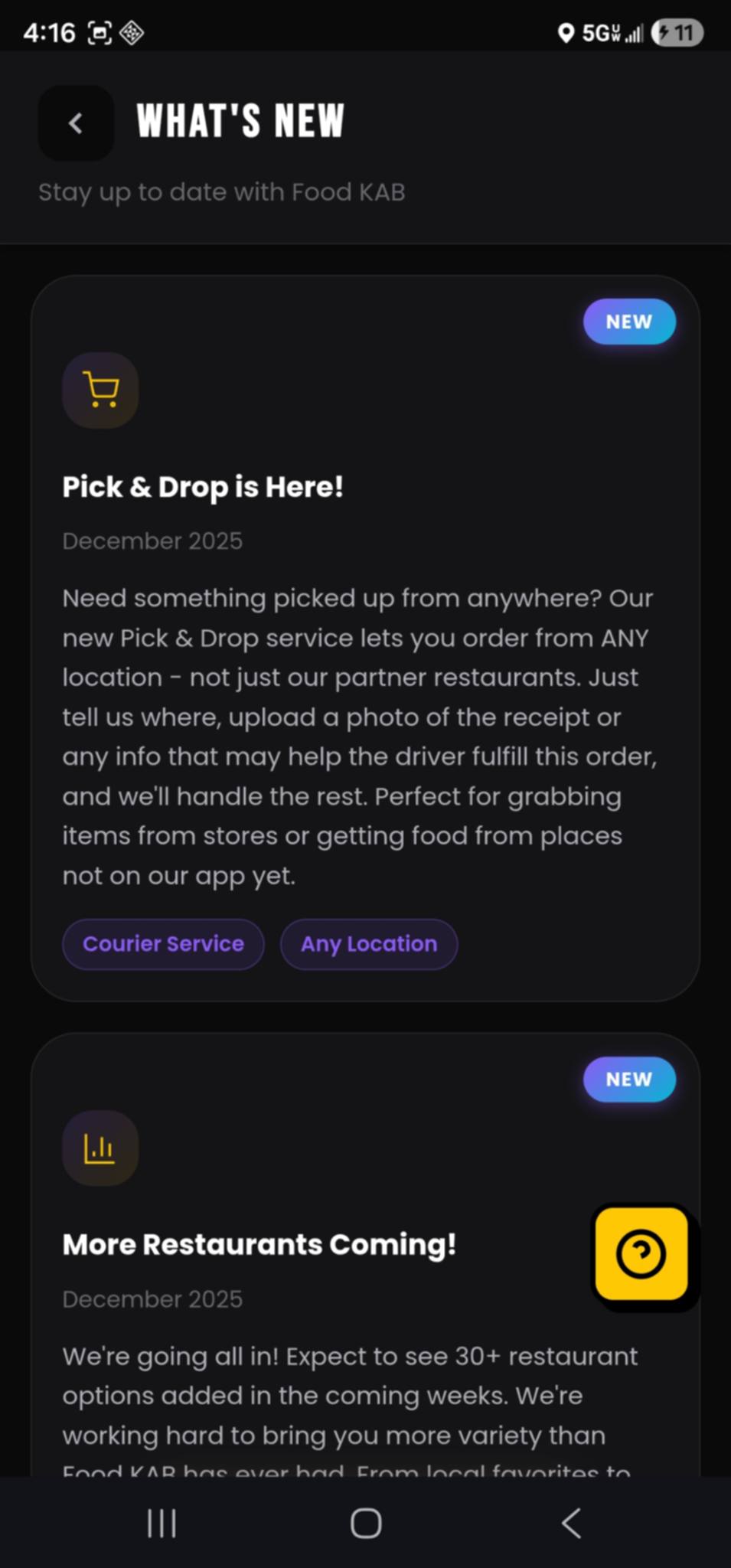The height and width of the screenshot is (1568, 731).
Task: Select the Any Location tag
Action: tap(368, 944)
